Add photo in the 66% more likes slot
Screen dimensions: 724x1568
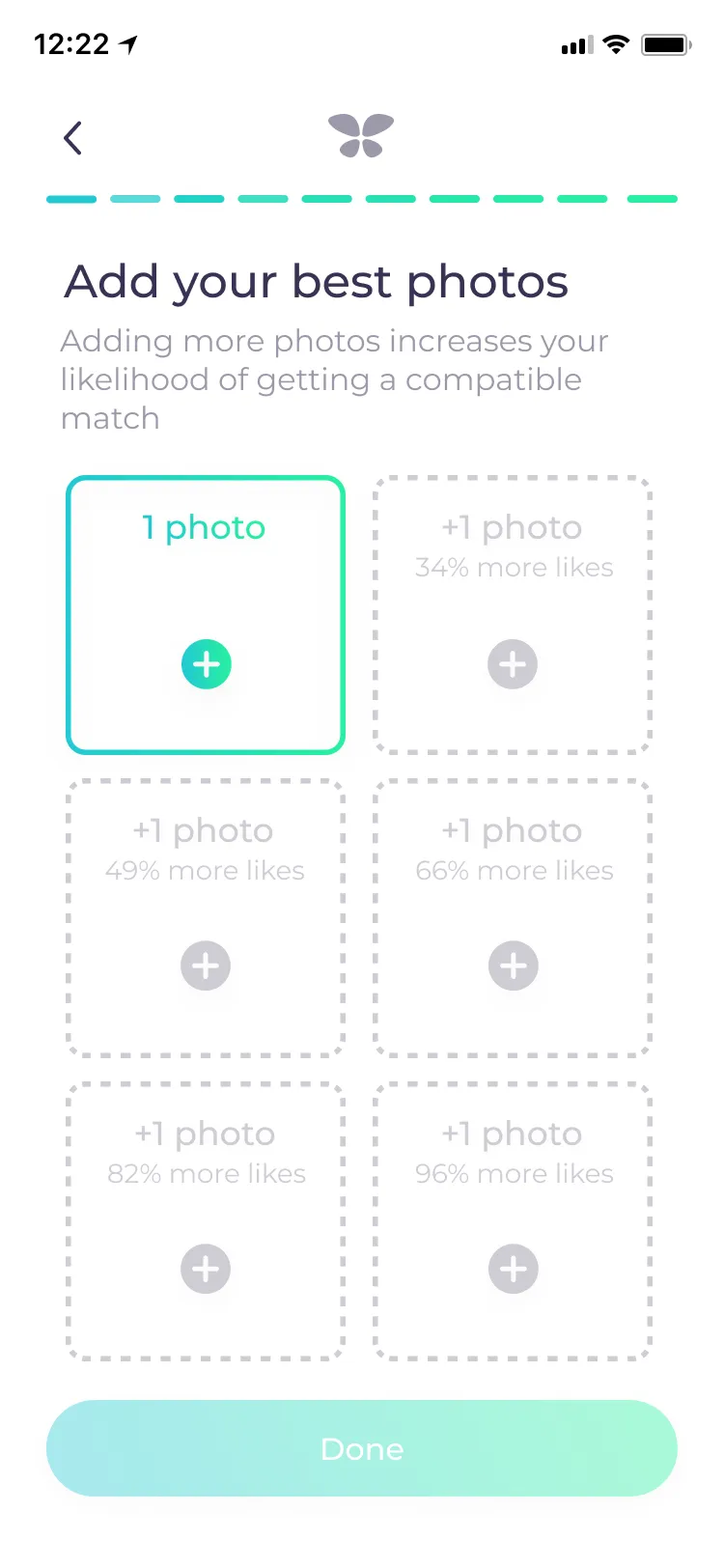click(x=513, y=966)
